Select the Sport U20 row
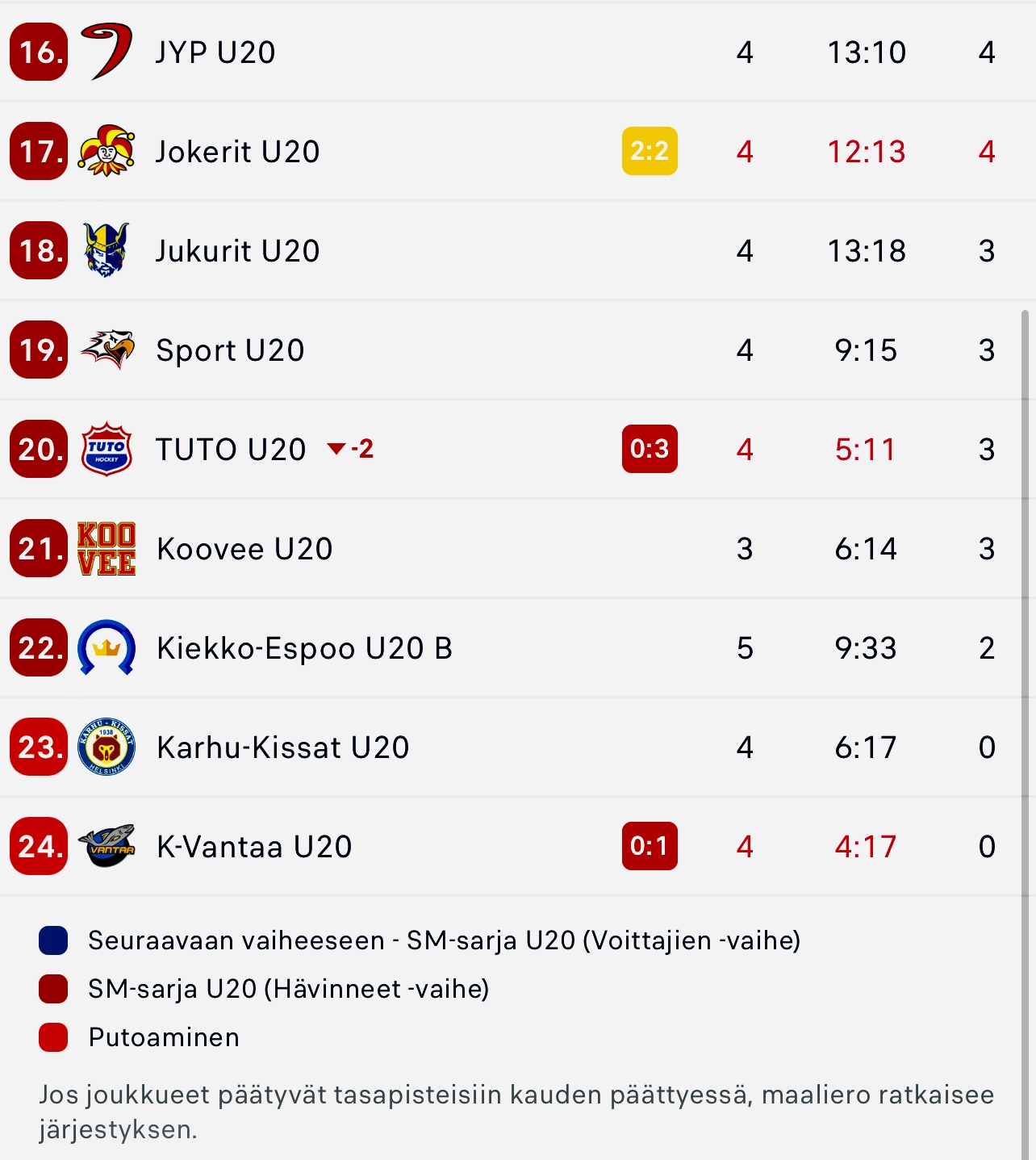The image size is (1036, 1160). tap(230, 350)
